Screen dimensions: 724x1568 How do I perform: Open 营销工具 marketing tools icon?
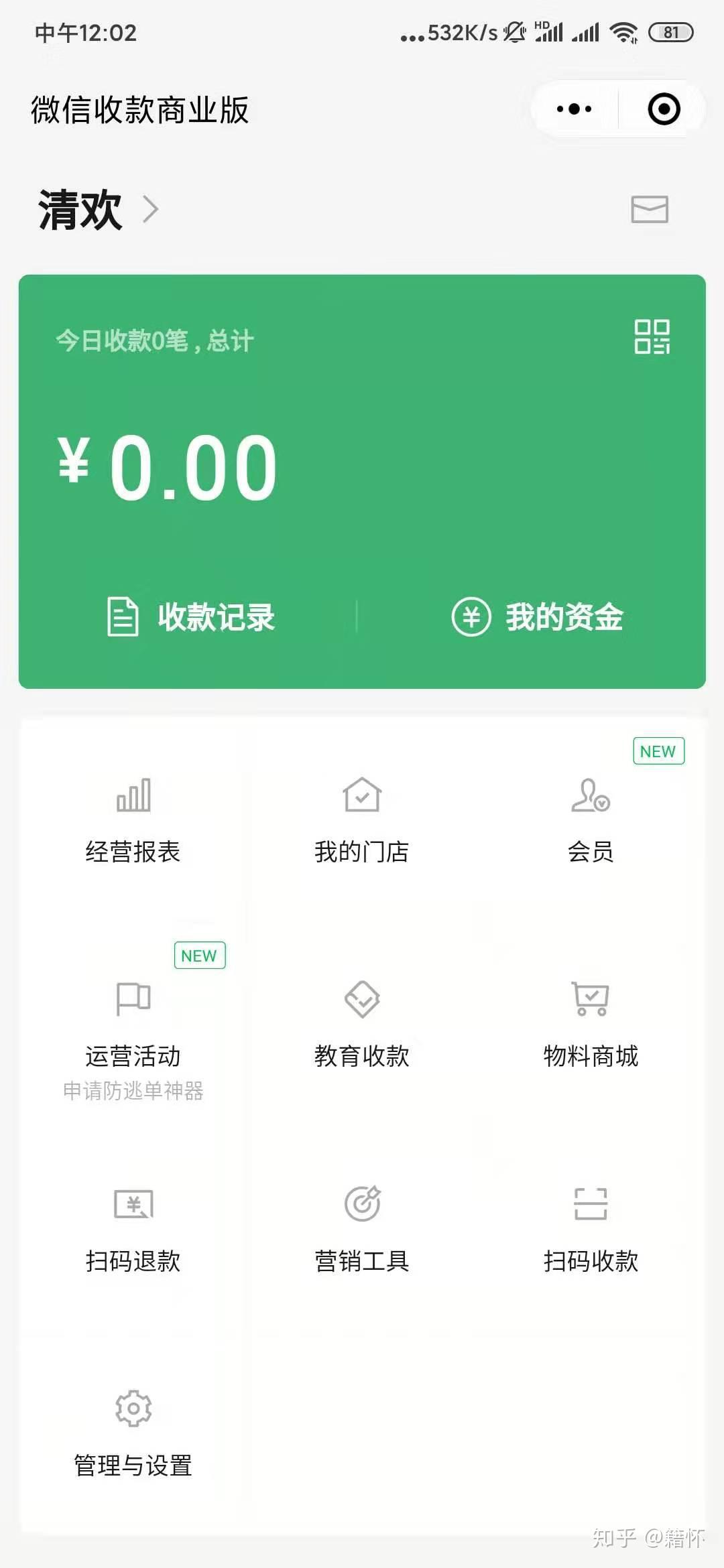click(x=362, y=1223)
